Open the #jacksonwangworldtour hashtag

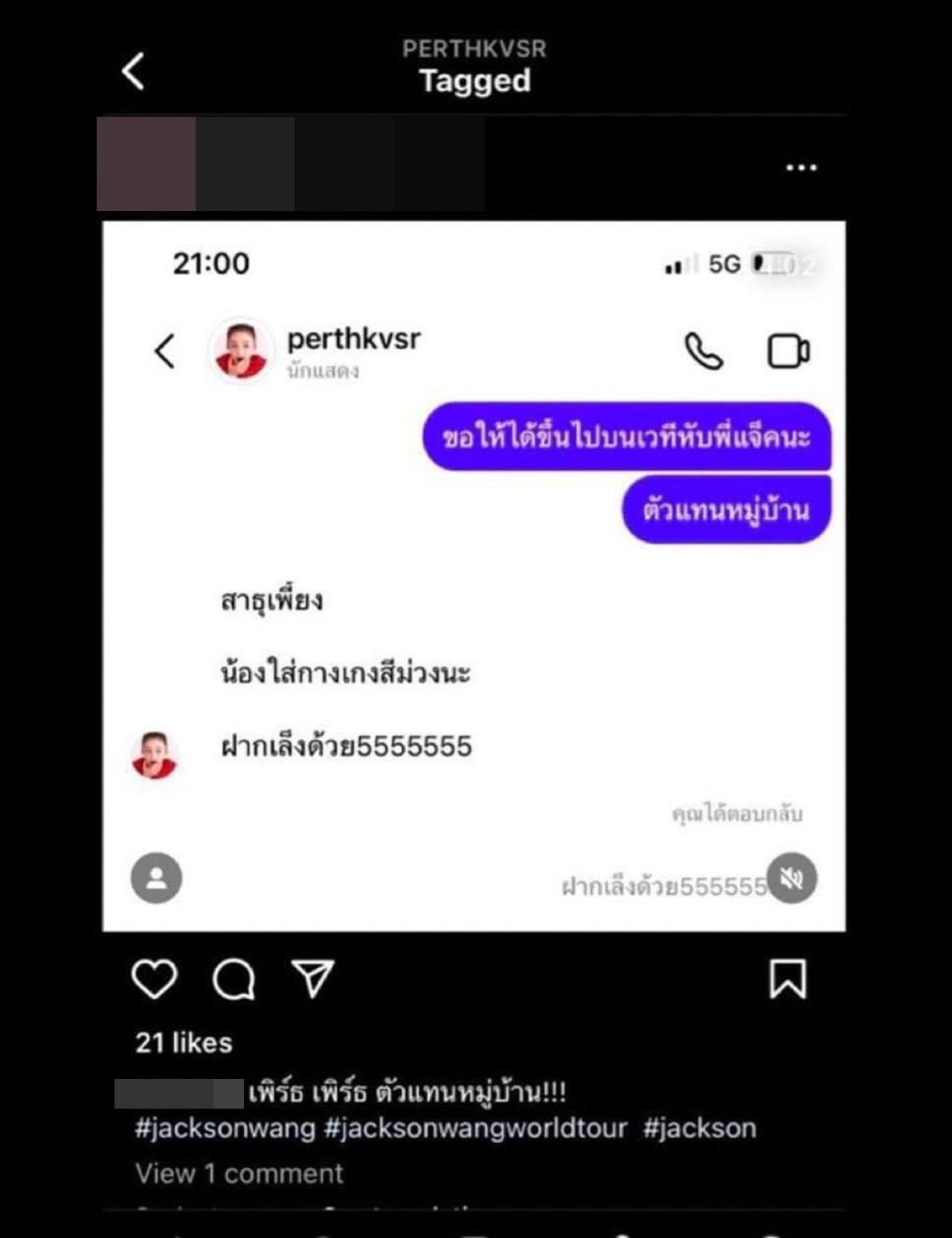(x=476, y=1128)
